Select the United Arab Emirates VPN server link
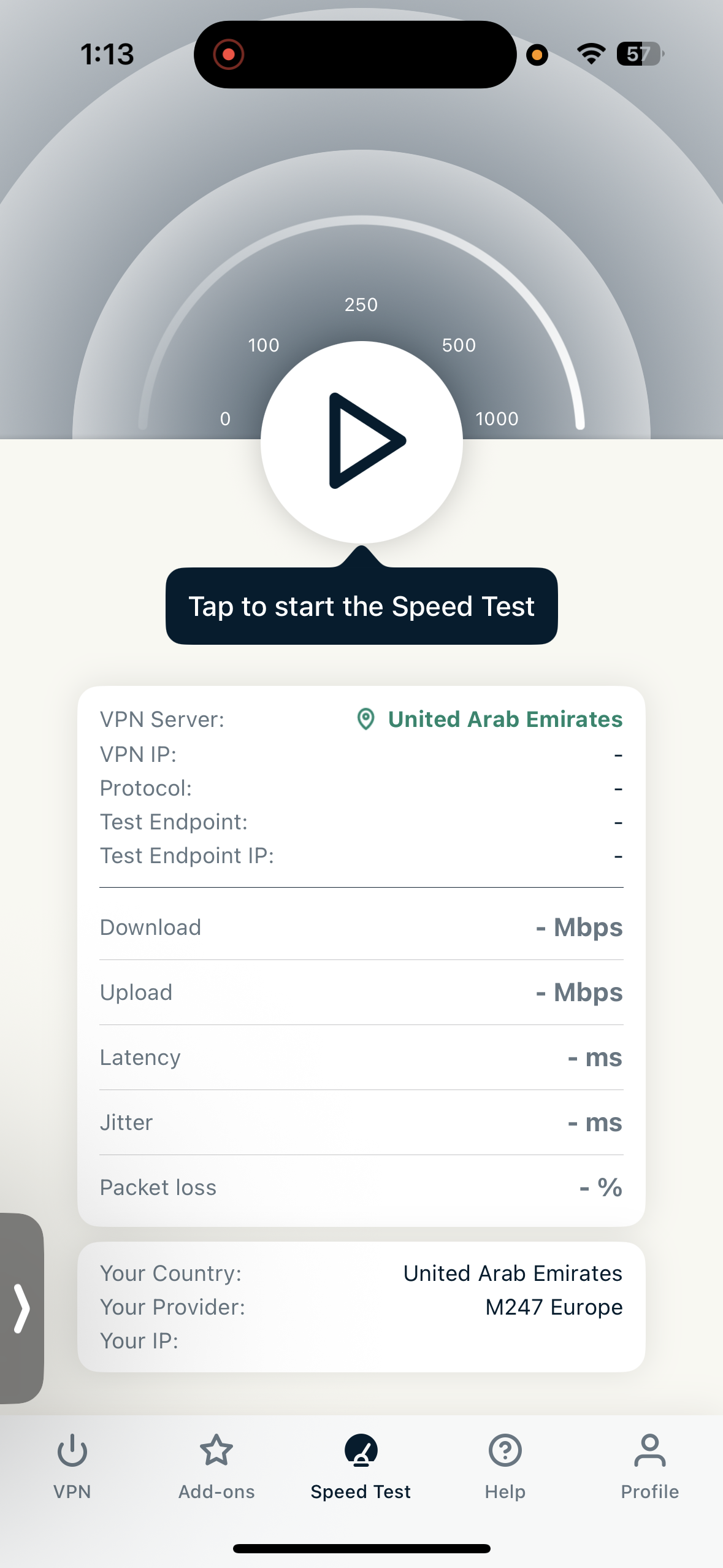Viewport: 723px width, 1568px height. tap(504, 719)
